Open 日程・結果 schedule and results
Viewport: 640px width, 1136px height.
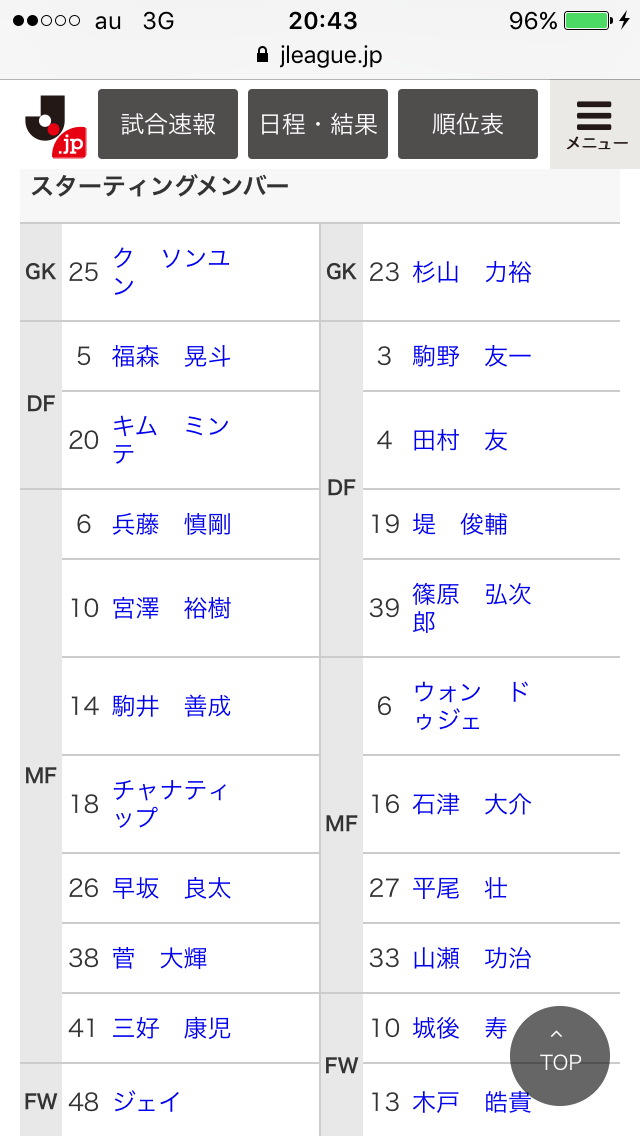[x=318, y=124]
